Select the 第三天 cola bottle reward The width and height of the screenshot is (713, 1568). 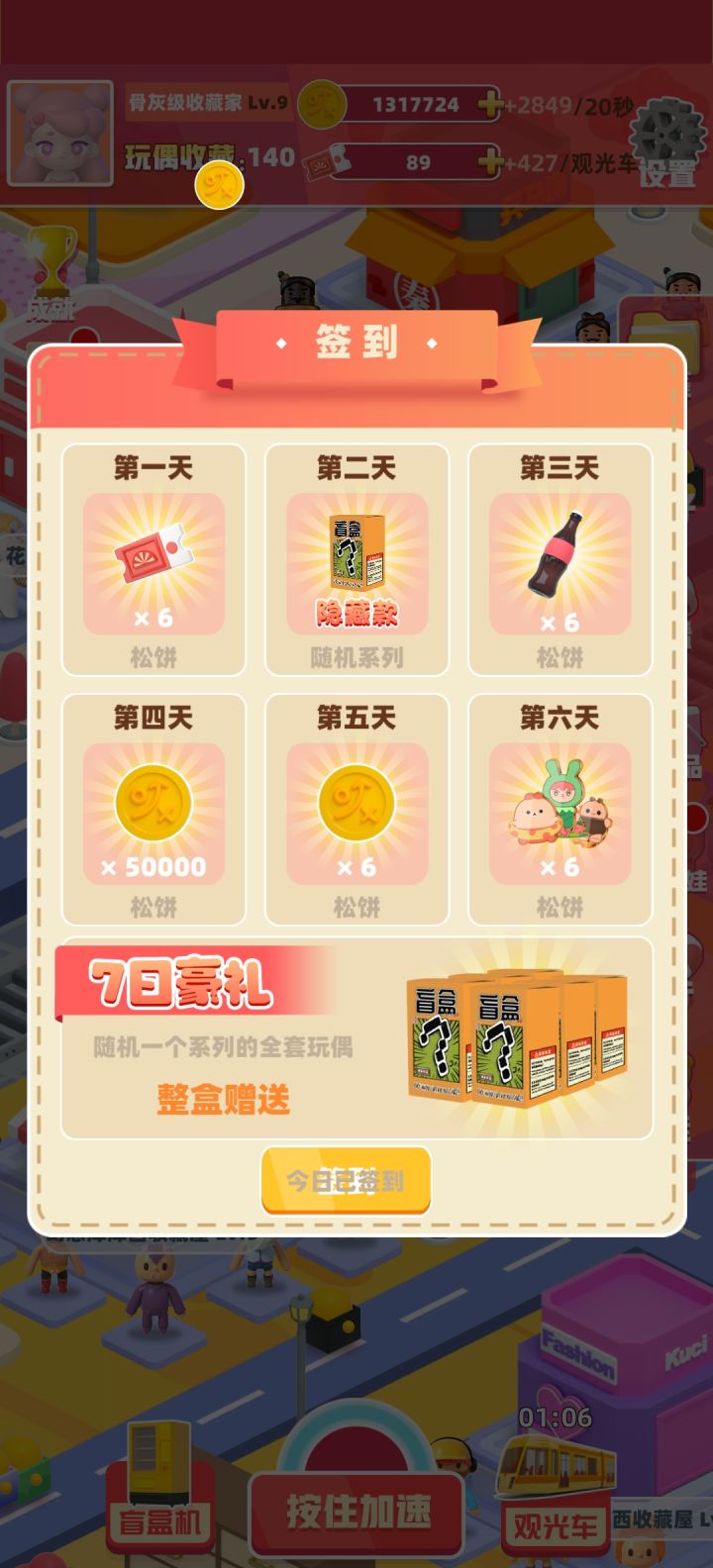coord(560,559)
